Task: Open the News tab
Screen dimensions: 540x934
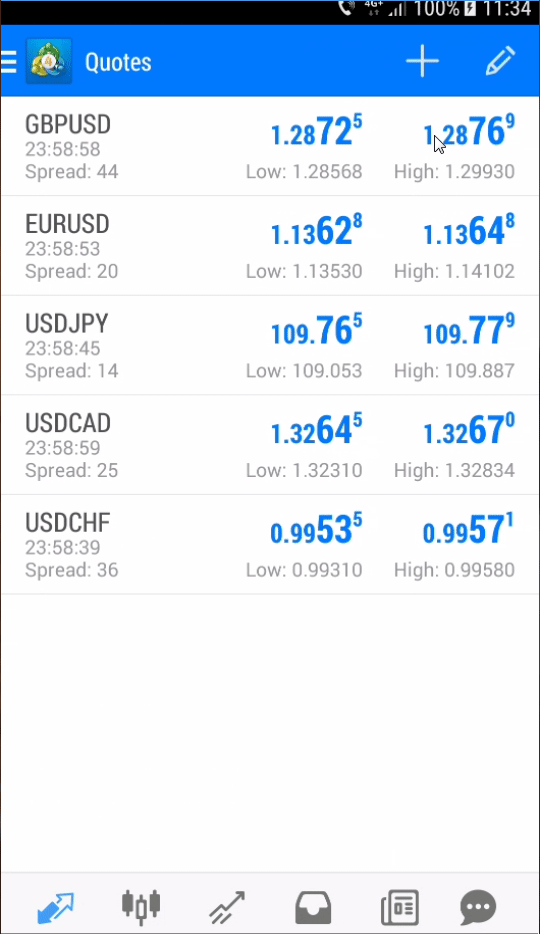Action: coord(399,907)
